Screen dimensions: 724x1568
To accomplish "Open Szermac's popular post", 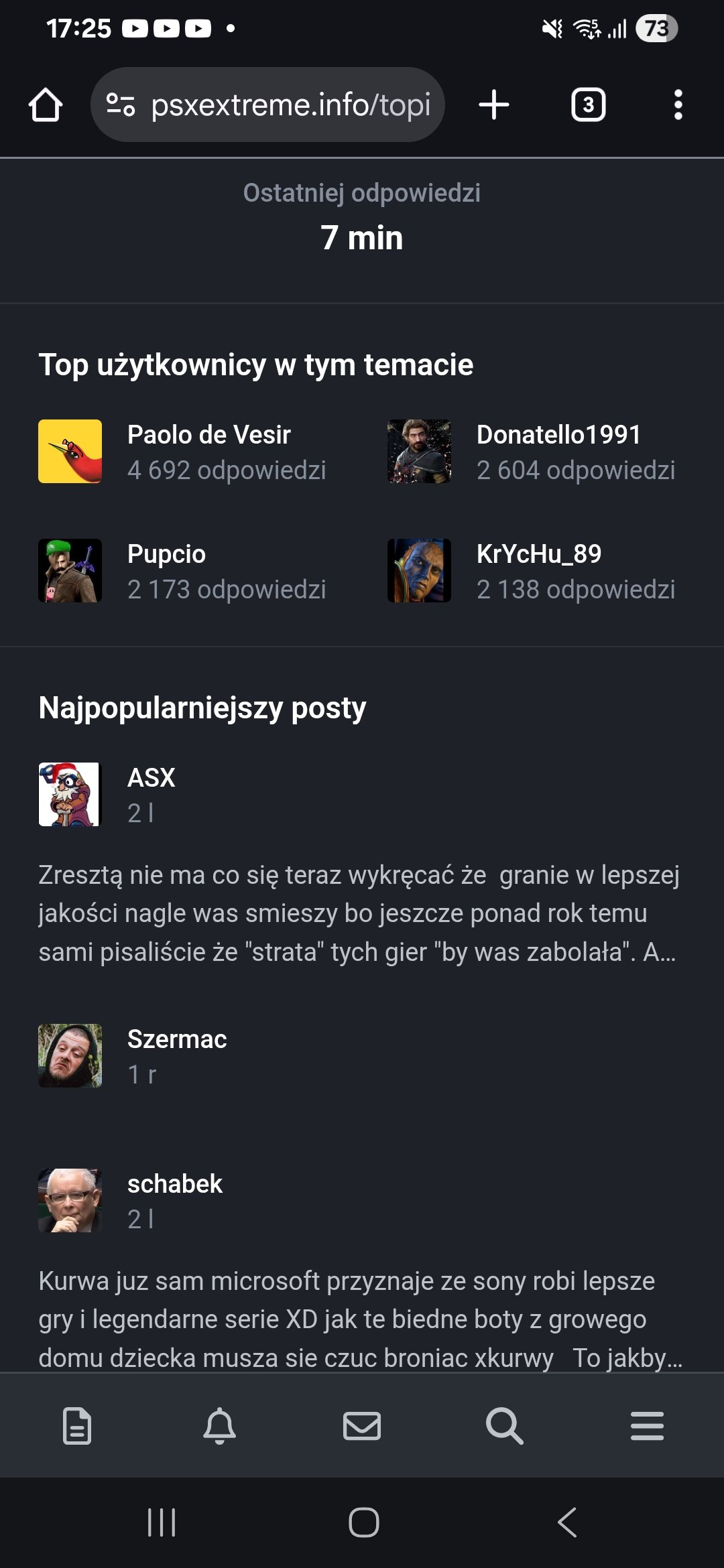I will tap(177, 1039).
